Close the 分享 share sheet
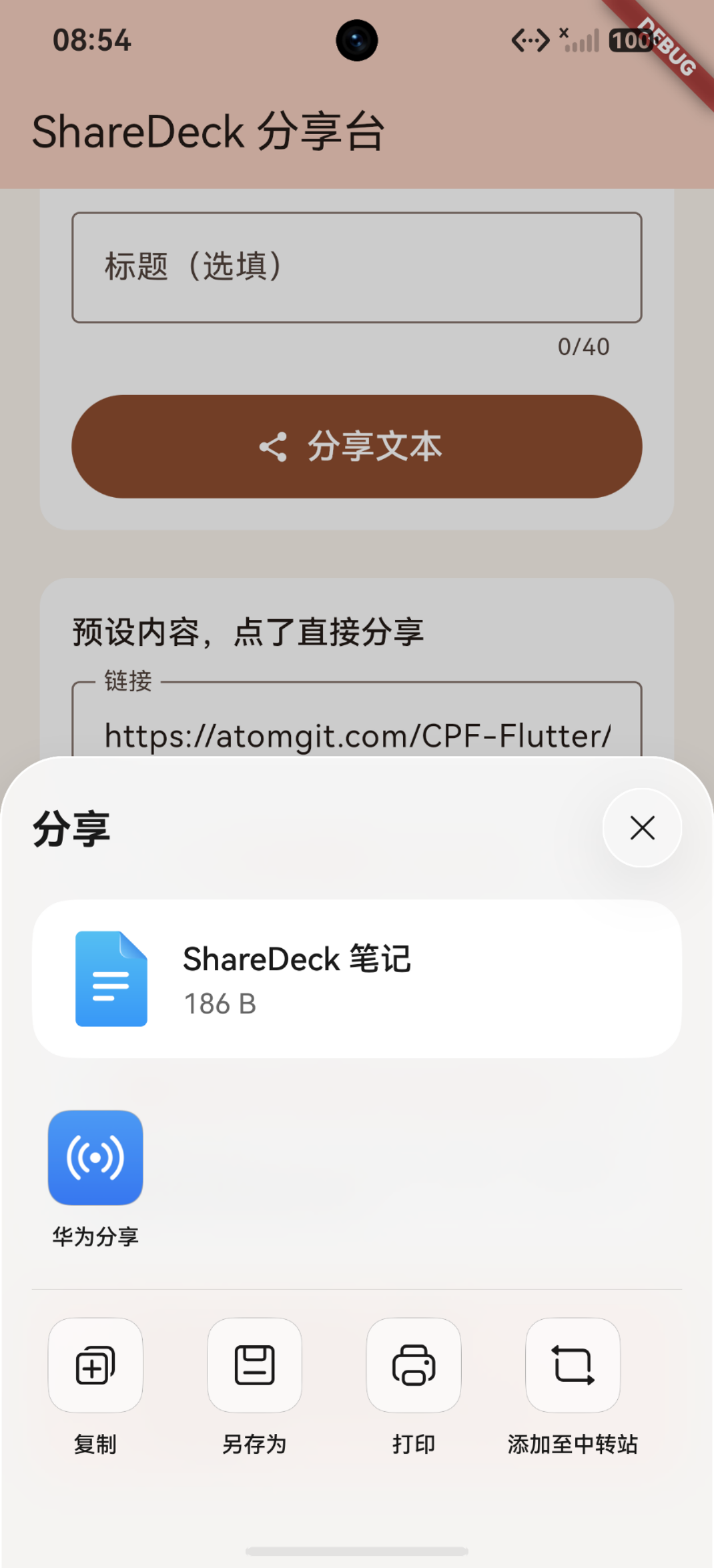 (x=642, y=828)
